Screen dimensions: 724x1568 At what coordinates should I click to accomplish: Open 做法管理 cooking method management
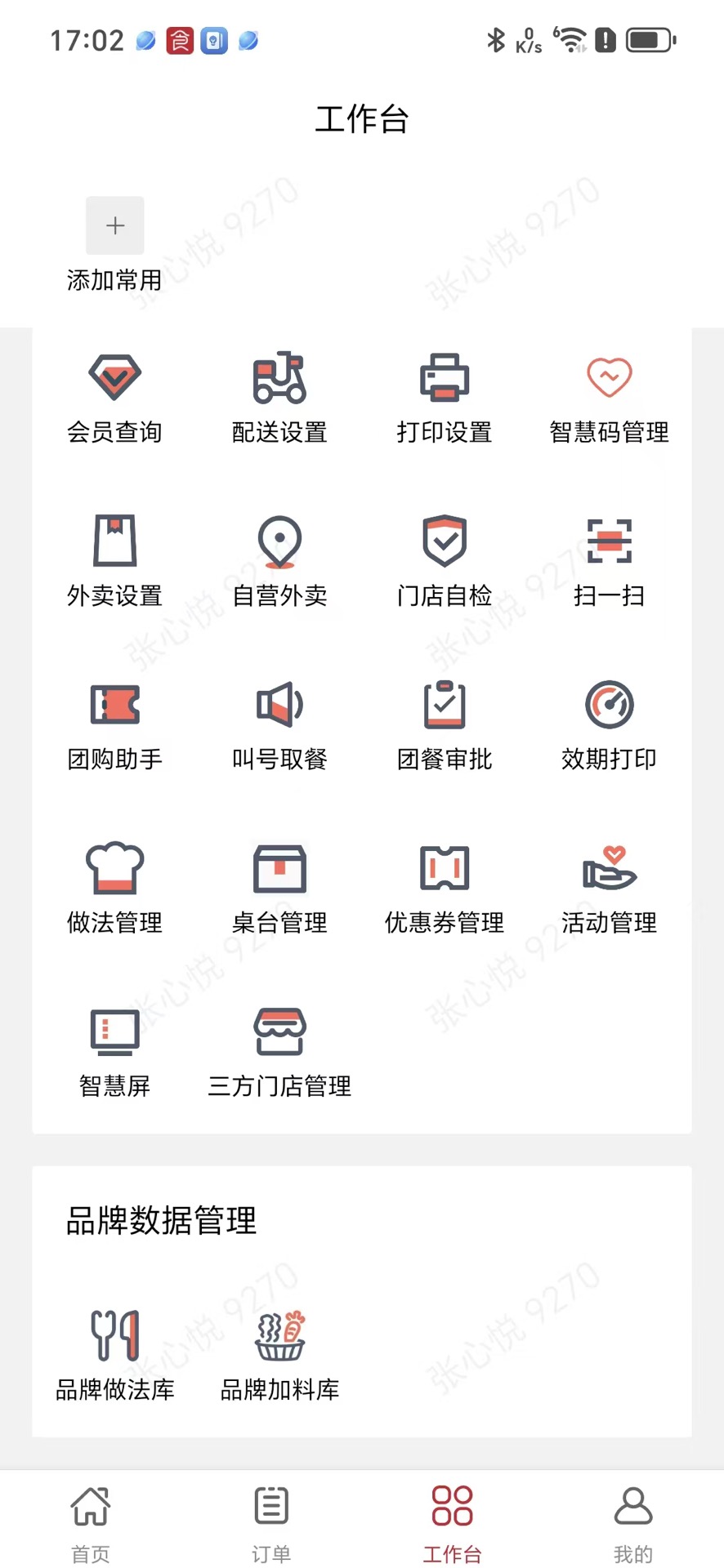coord(114,888)
